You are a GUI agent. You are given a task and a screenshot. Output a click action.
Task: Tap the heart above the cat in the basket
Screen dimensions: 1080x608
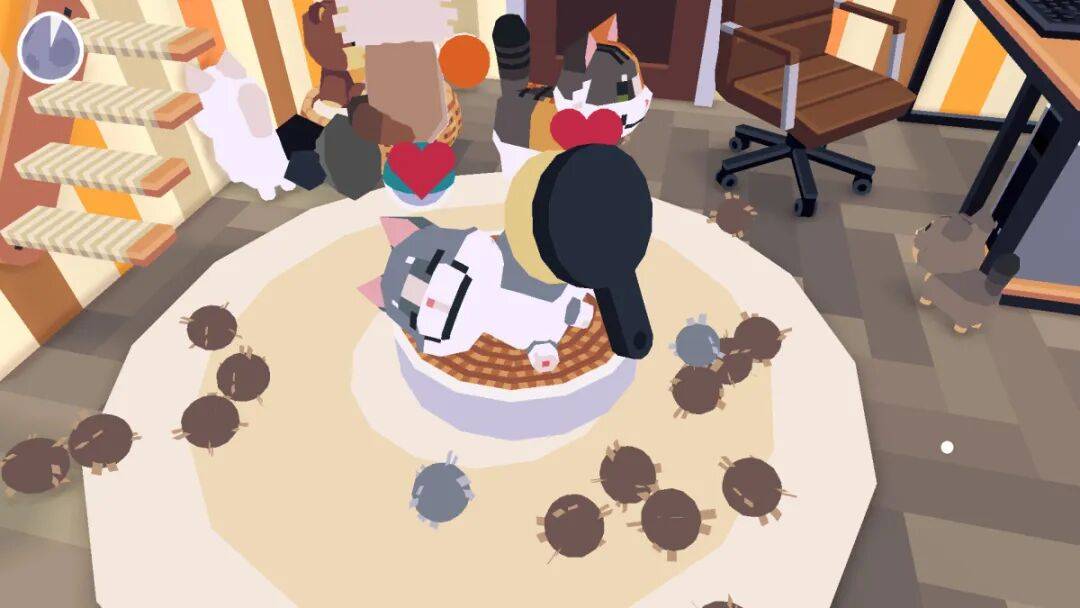click(x=421, y=167)
